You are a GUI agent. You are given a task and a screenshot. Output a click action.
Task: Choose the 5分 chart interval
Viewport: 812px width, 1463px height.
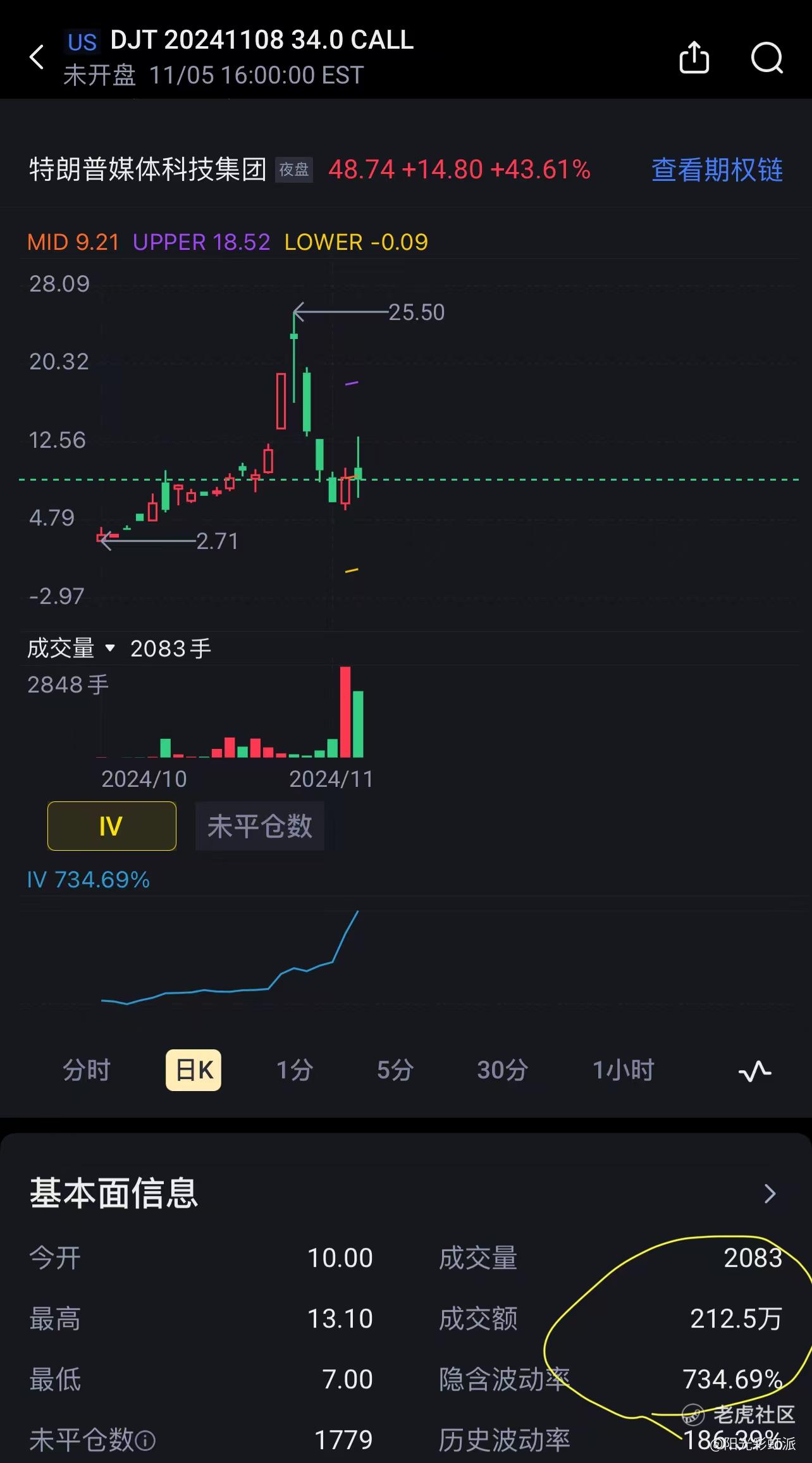(x=395, y=1070)
